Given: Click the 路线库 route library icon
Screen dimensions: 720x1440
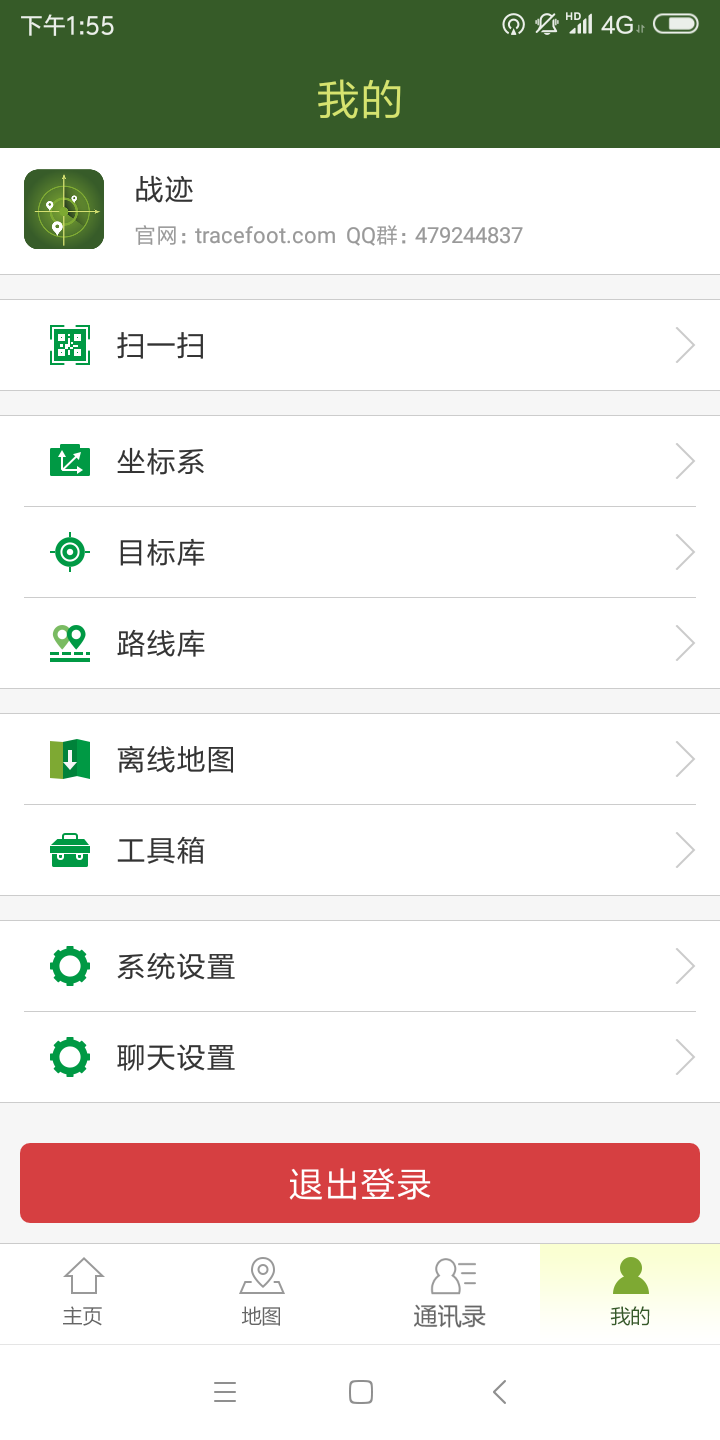Looking at the screenshot, I should pos(69,643).
